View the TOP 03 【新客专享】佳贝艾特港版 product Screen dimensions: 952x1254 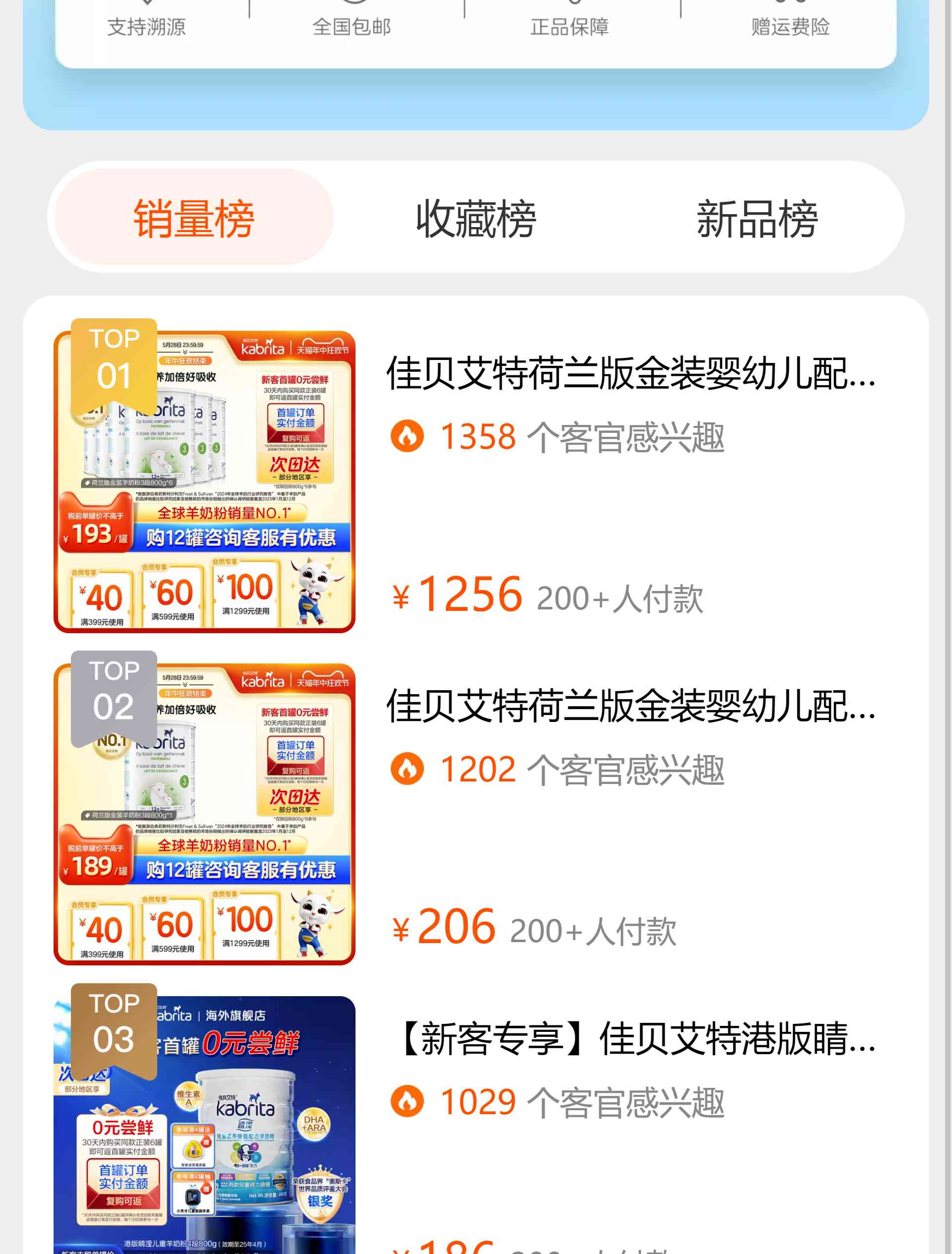(x=635, y=1039)
